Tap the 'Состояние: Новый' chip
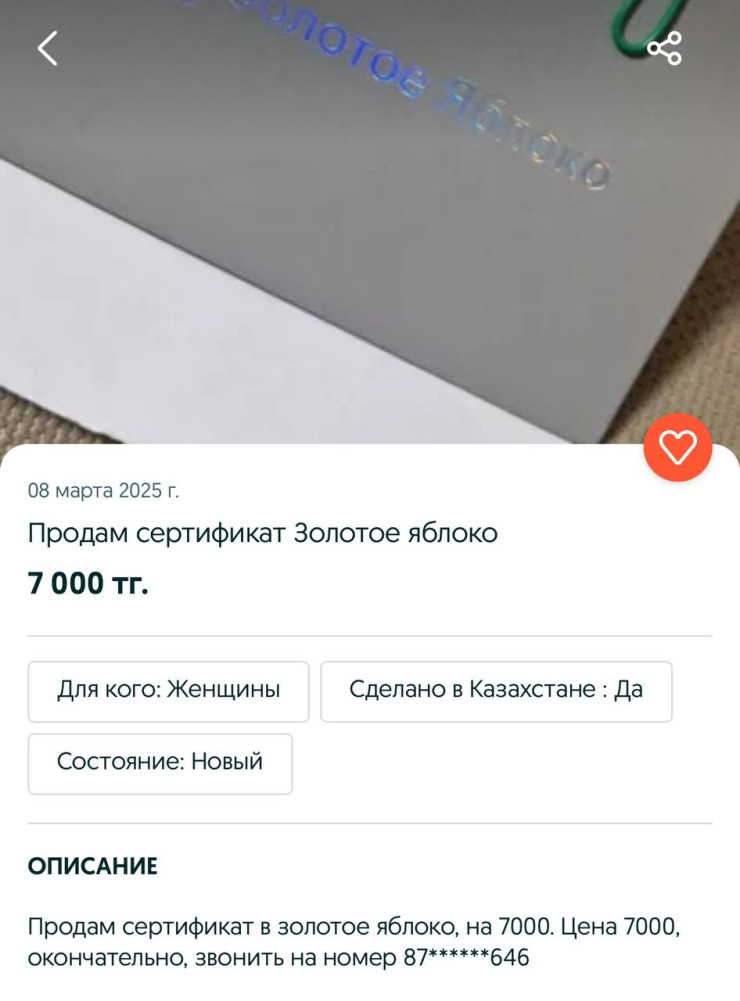The height and width of the screenshot is (1001, 740). tap(160, 763)
